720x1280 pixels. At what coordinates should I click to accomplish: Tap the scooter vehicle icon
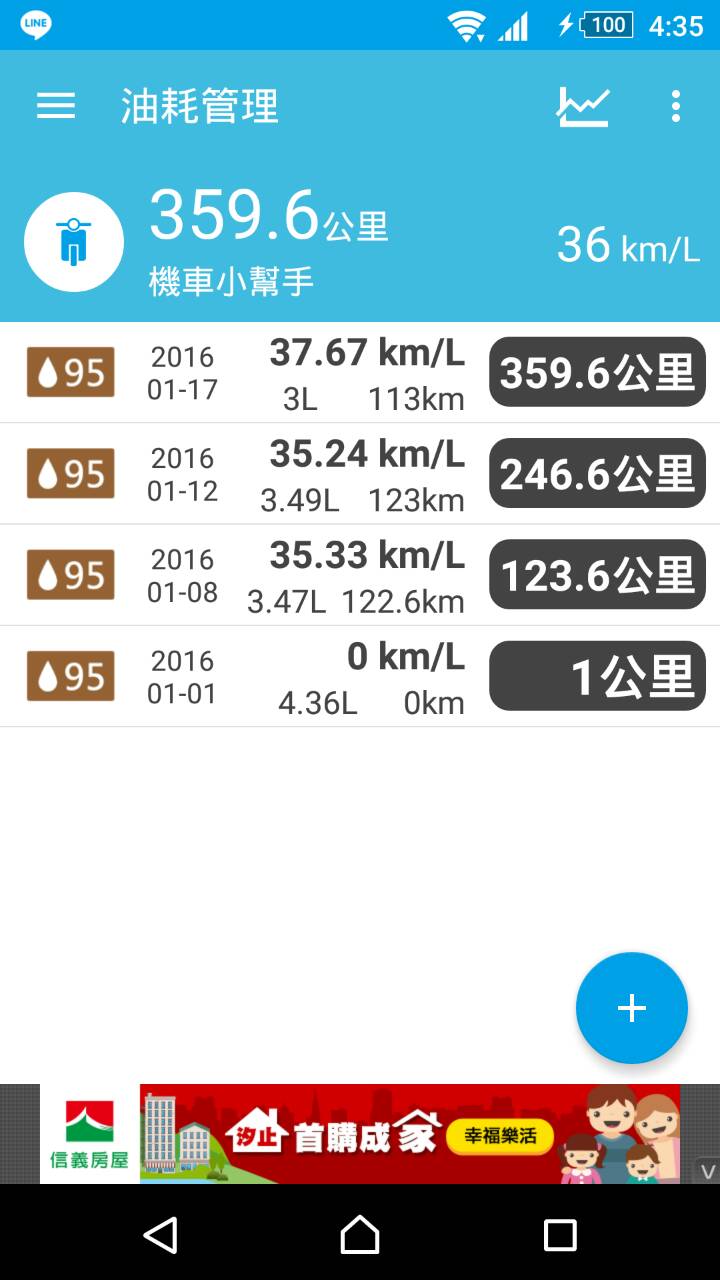point(74,242)
